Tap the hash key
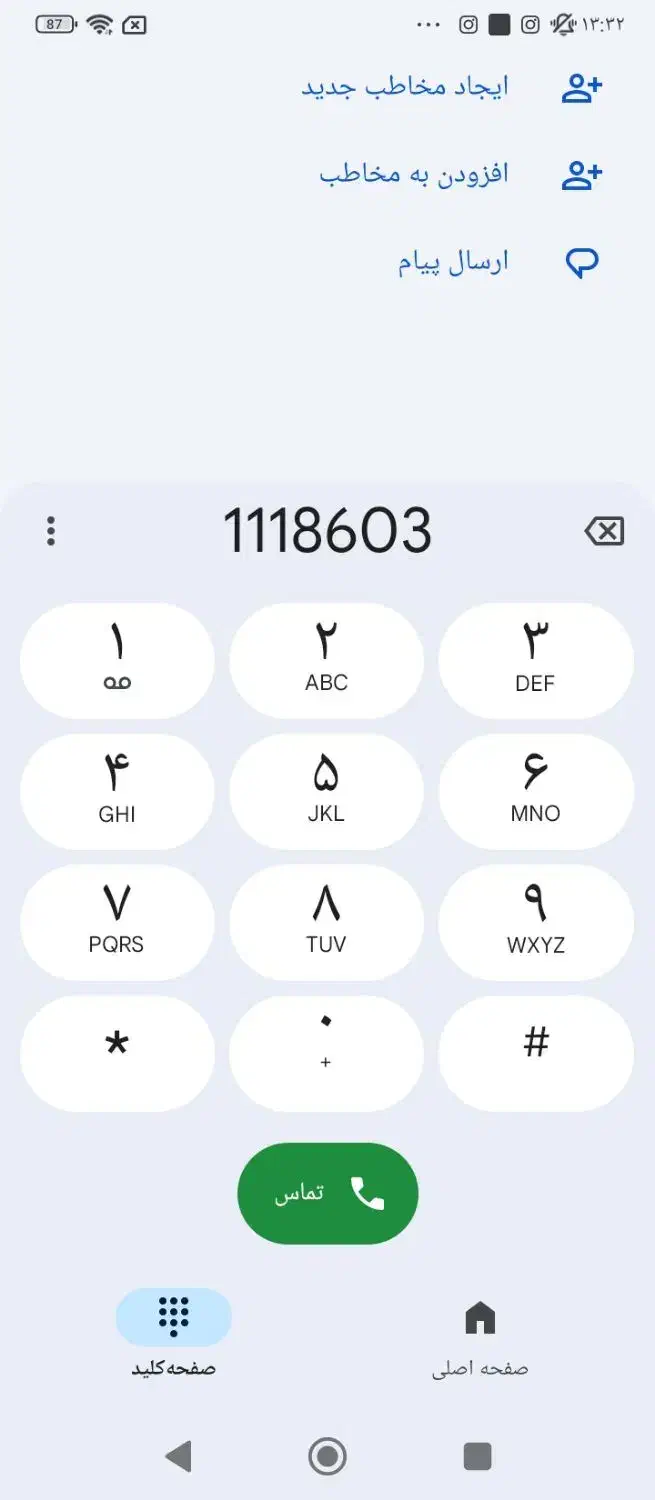 536,1054
